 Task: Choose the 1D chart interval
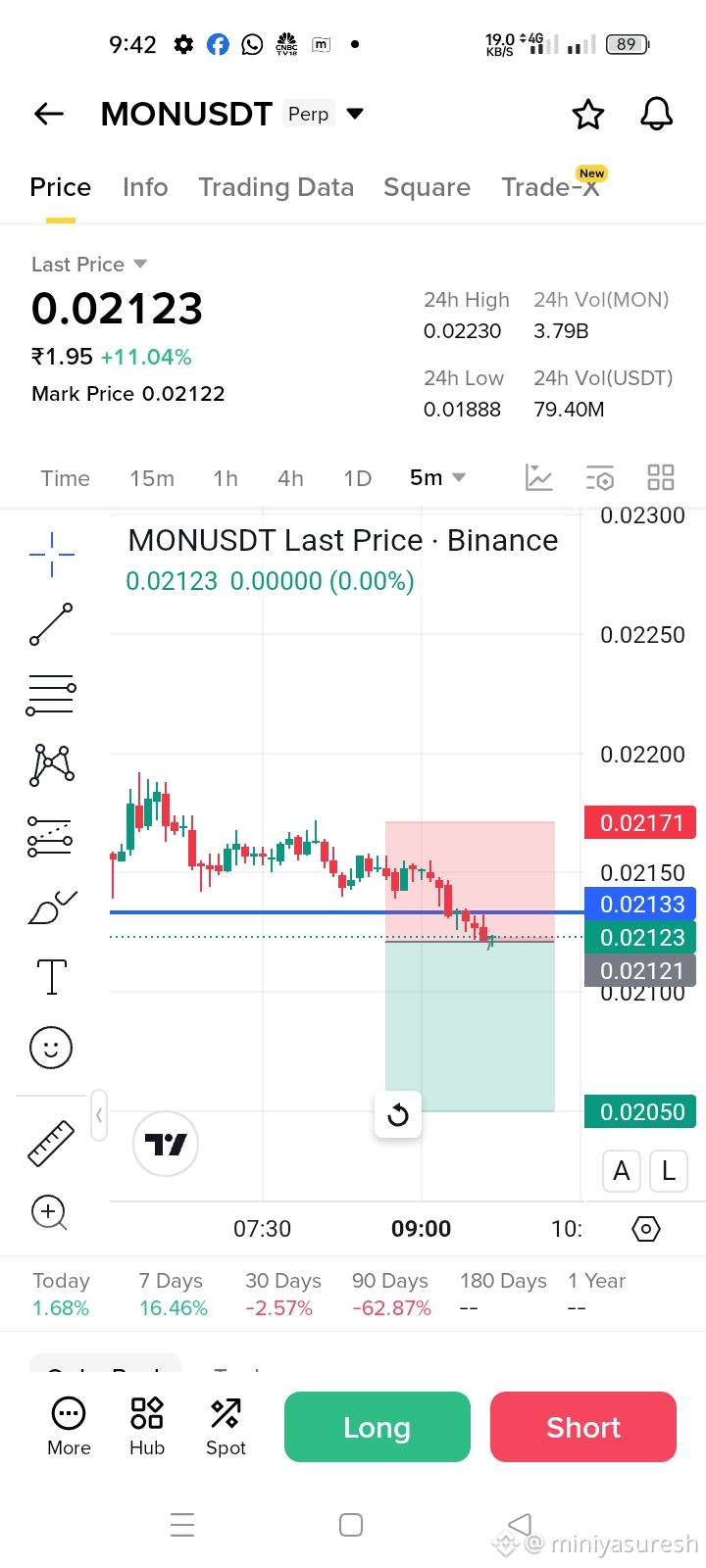click(357, 478)
